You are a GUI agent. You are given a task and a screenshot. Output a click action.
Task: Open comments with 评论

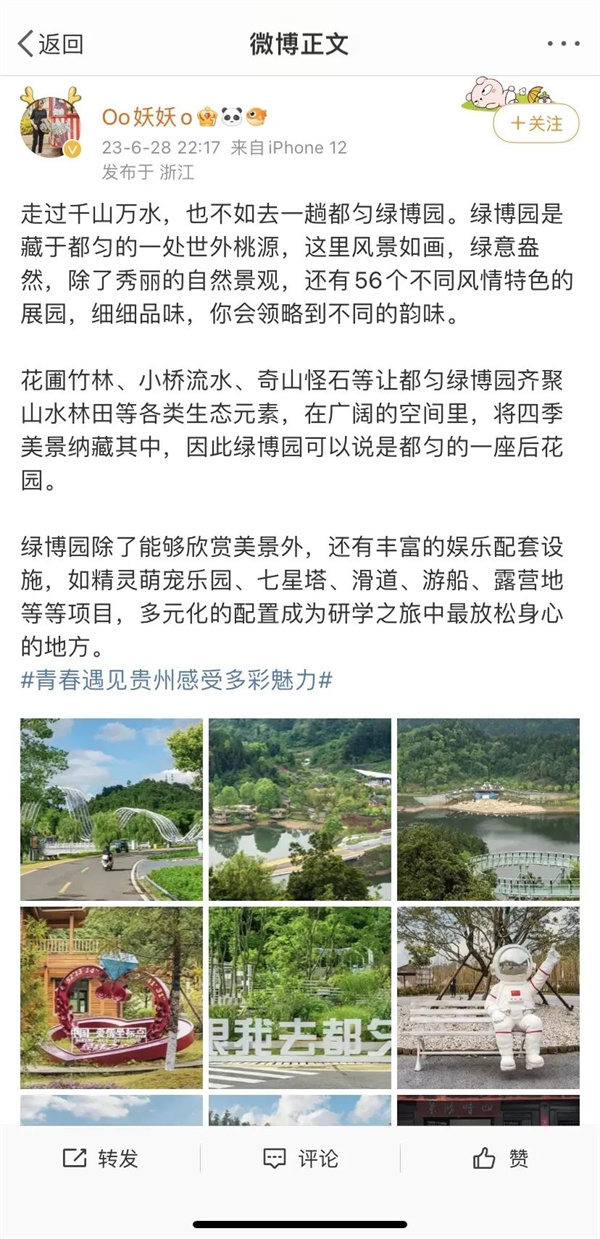pyautogui.click(x=300, y=1159)
